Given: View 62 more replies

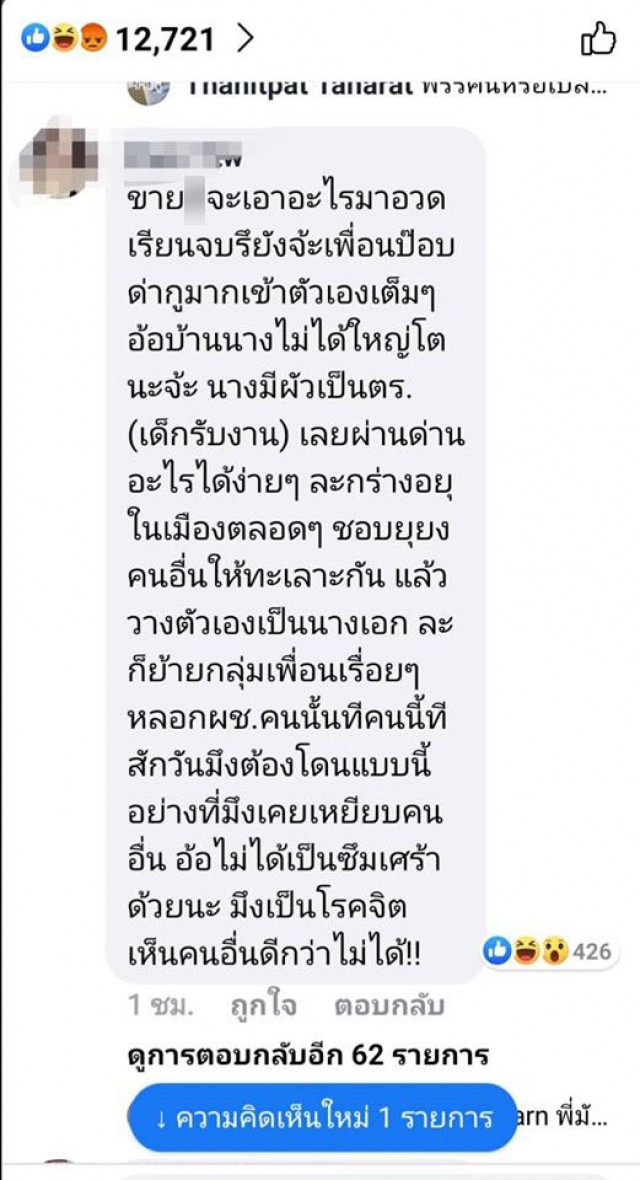Looking at the screenshot, I should pos(309,1054).
